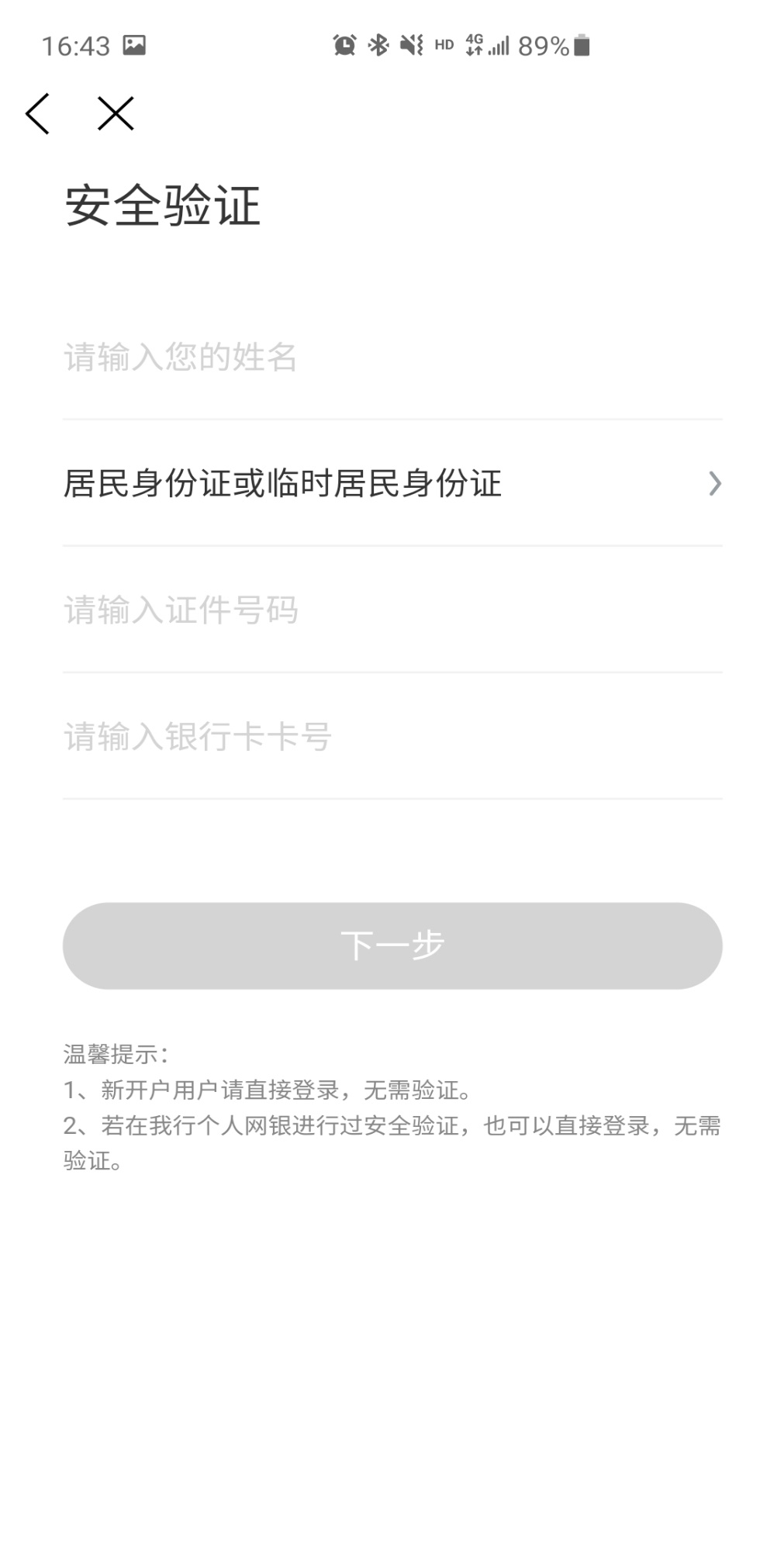Image resolution: width=784 pixels, height=1562 pixels.
Task: Tap the ID number input field
Action: (392, 610)
